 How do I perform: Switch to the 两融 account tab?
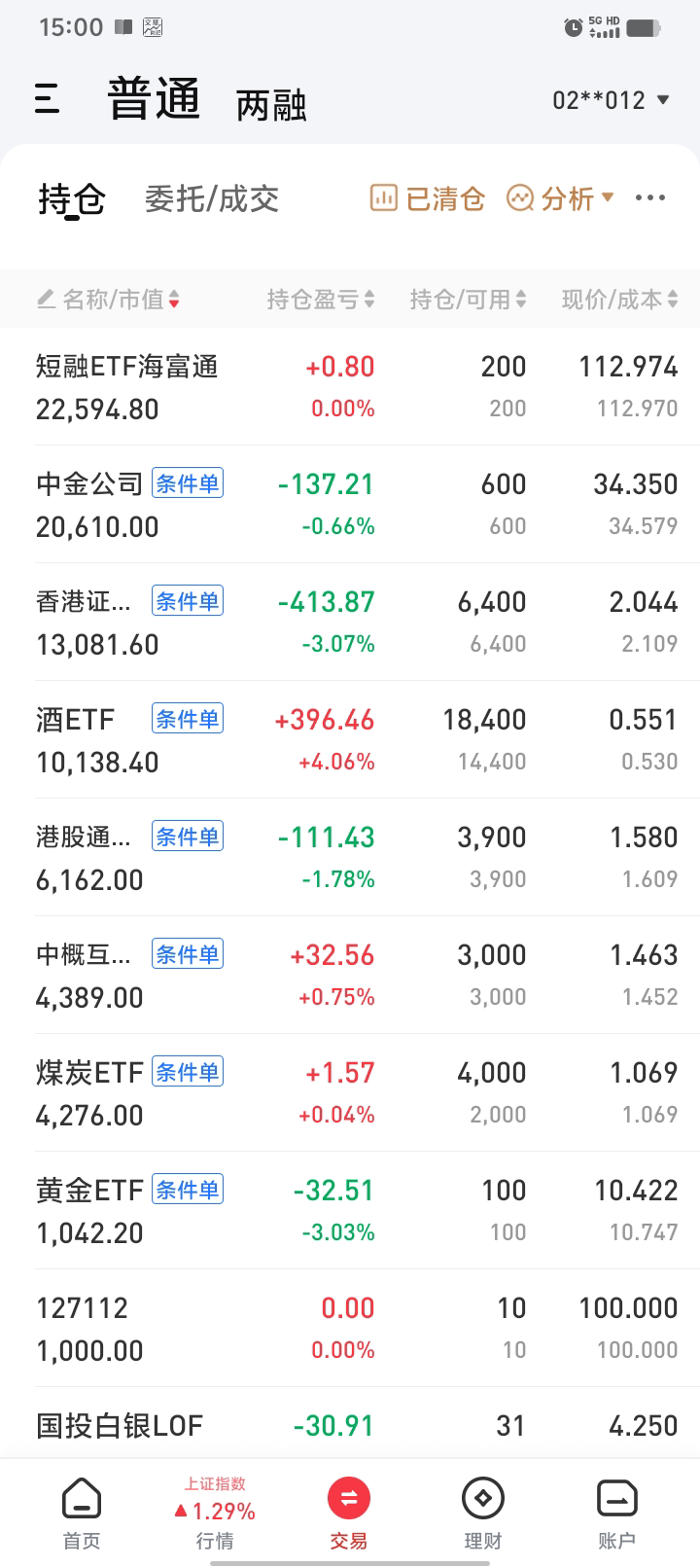[x=271, y=105]
